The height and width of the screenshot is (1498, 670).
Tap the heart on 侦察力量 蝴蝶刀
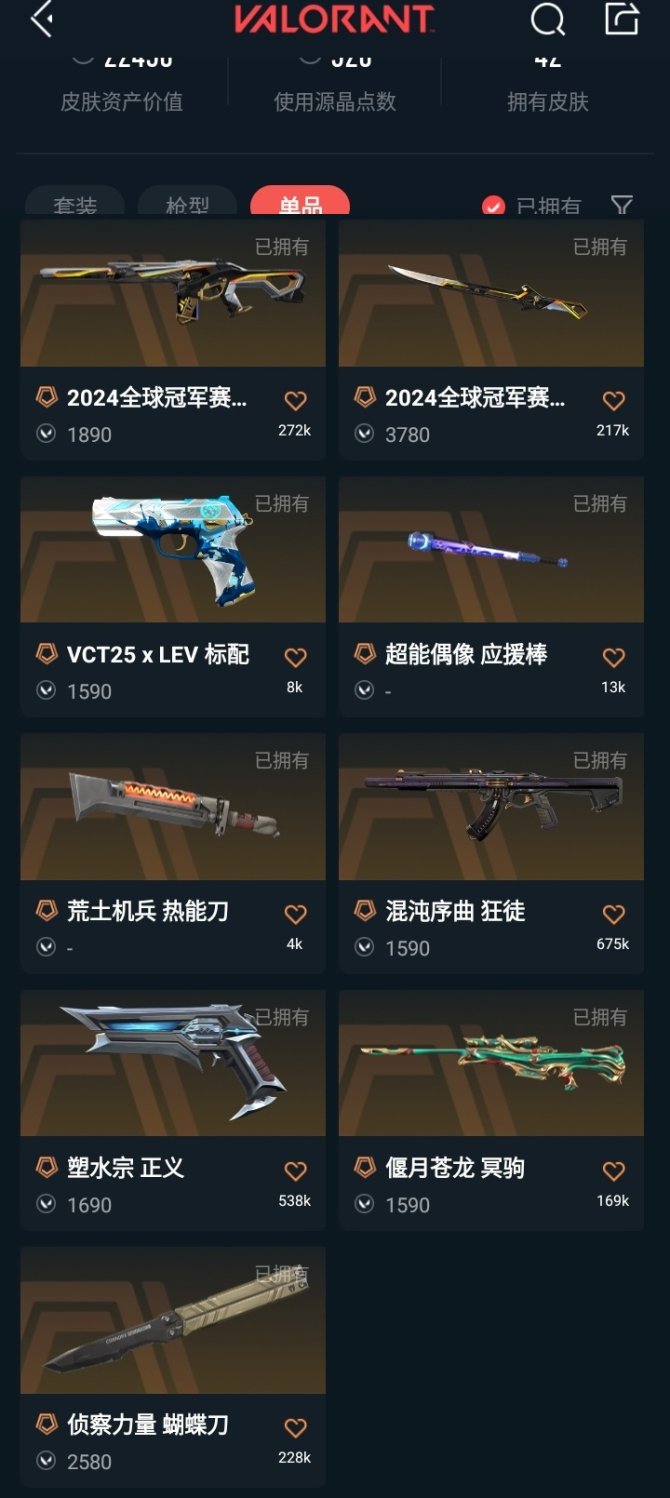coord(295,1428)
